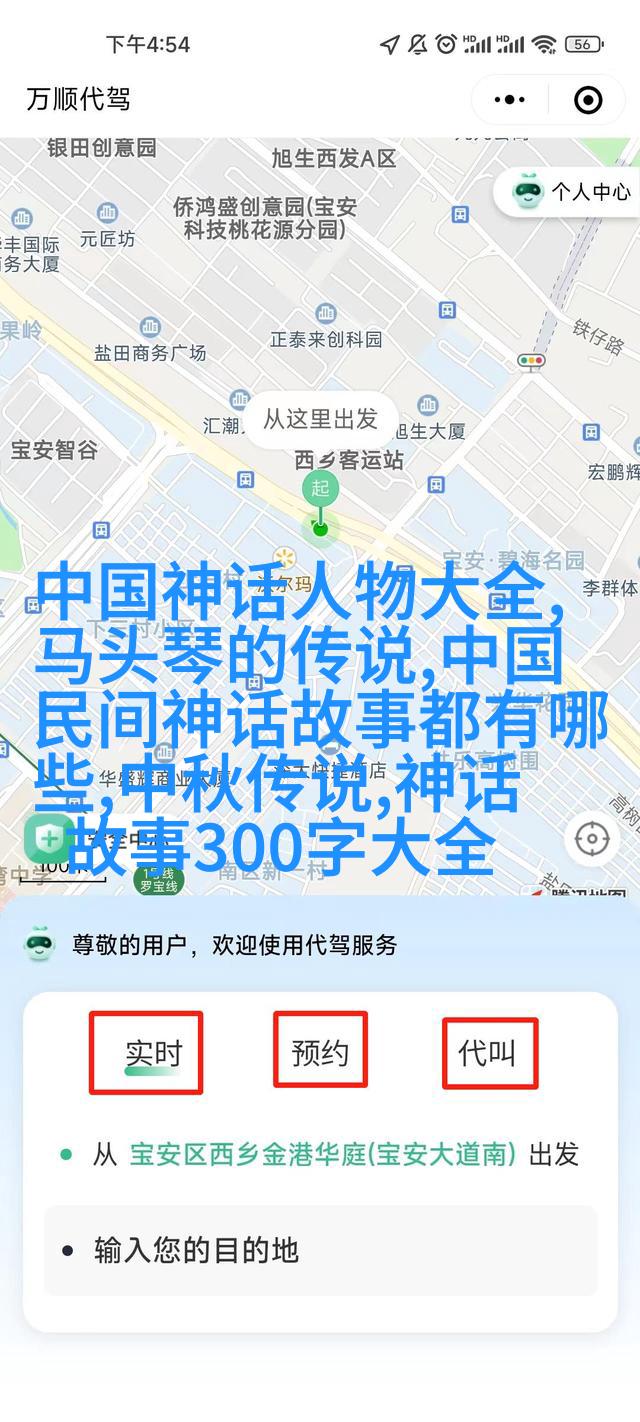Viewport: 640px width, 1422px height.
Task: Enter your destination in 输入您的目的地
Action: [x=320, y=1250]
